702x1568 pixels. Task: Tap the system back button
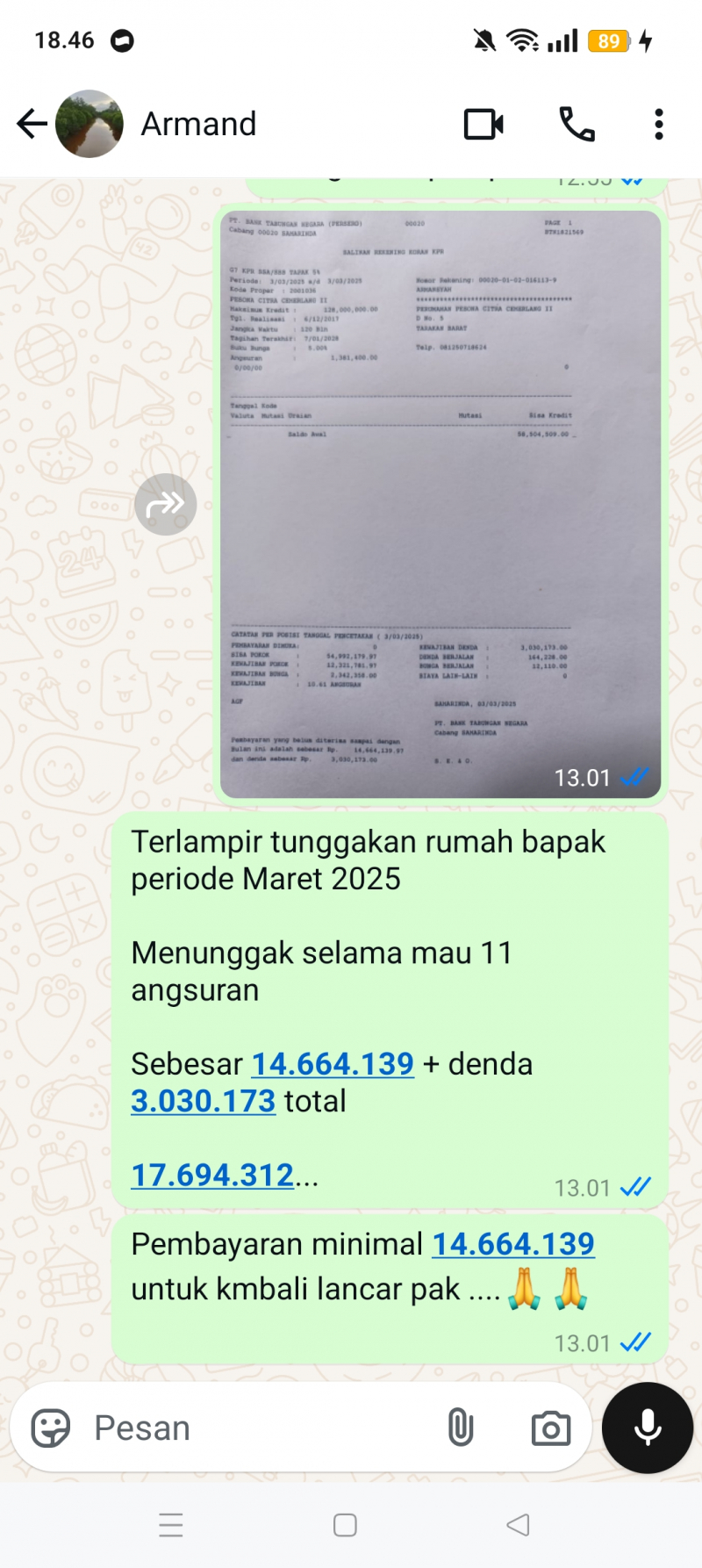(x=519, y=1525)
